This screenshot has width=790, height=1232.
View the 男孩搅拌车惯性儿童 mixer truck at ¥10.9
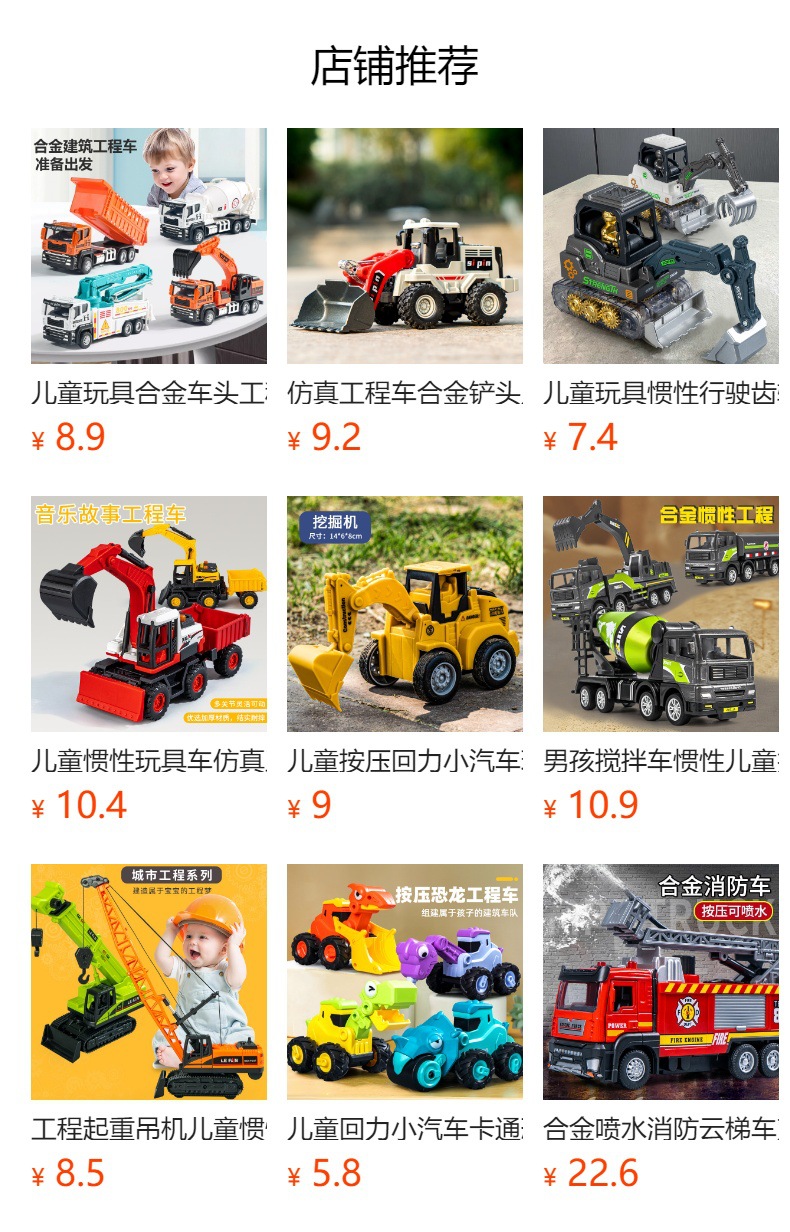pos(661,614)
